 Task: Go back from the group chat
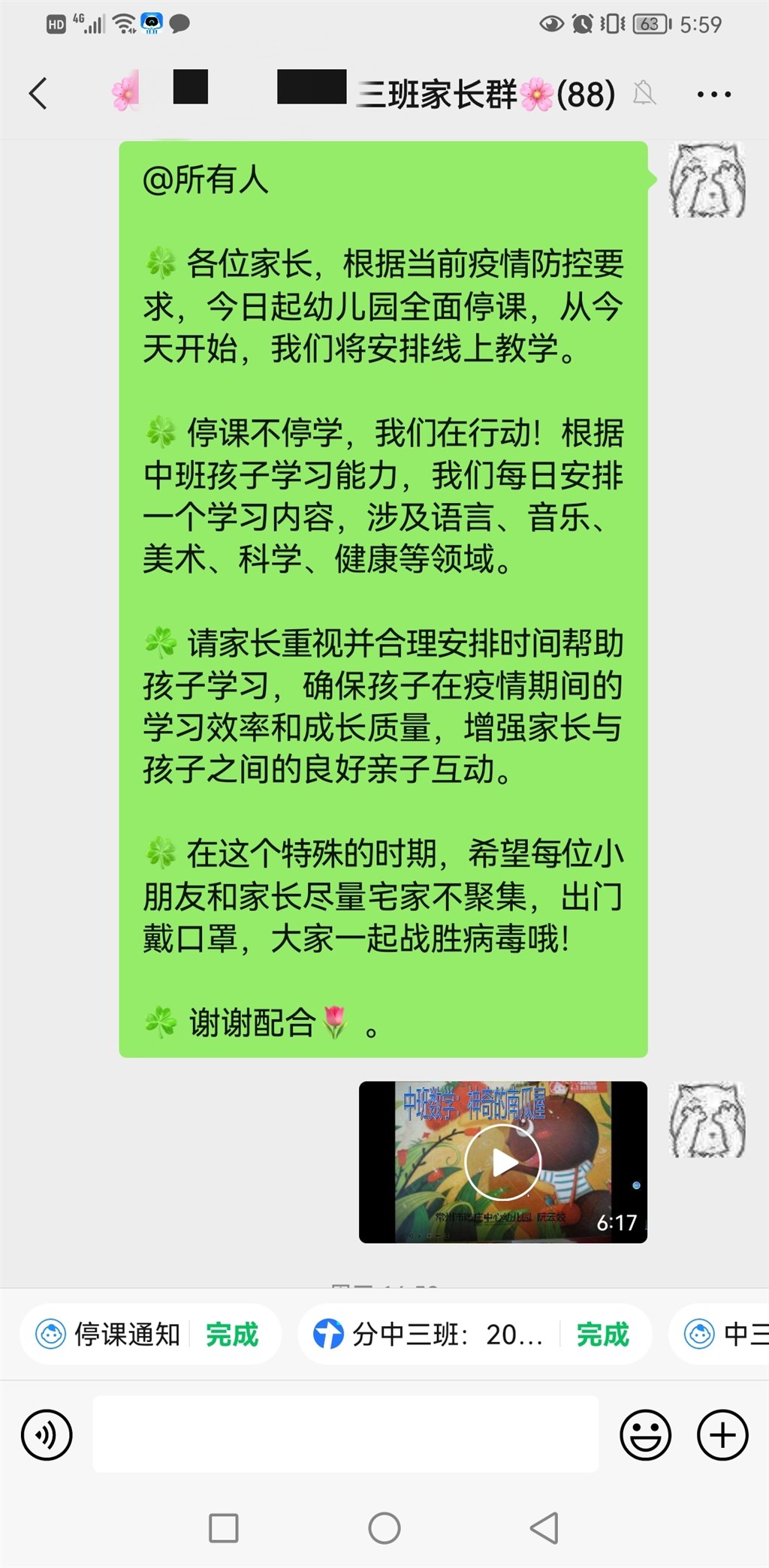tap(38, 94)
